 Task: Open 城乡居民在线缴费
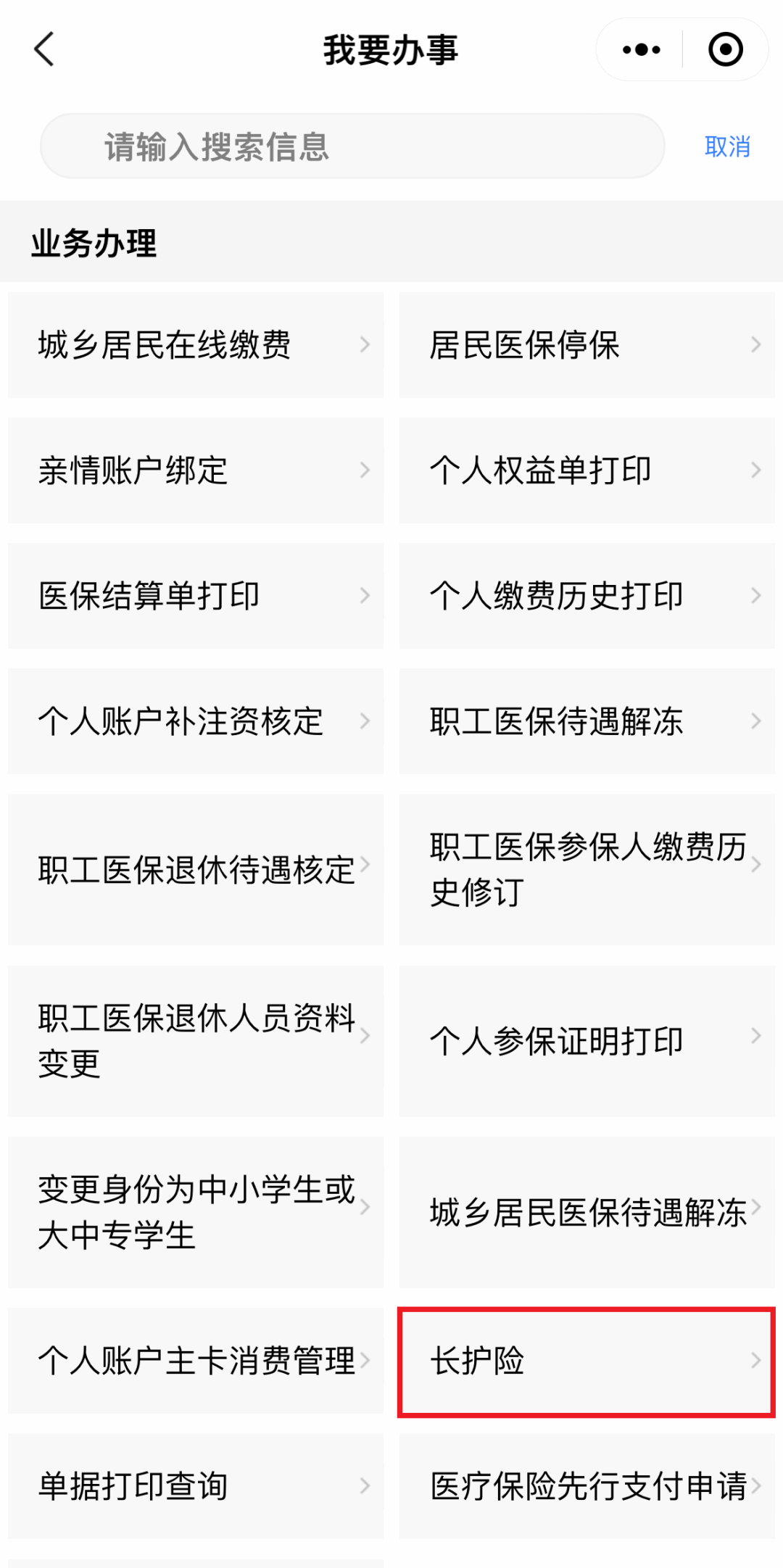[196, 345]
